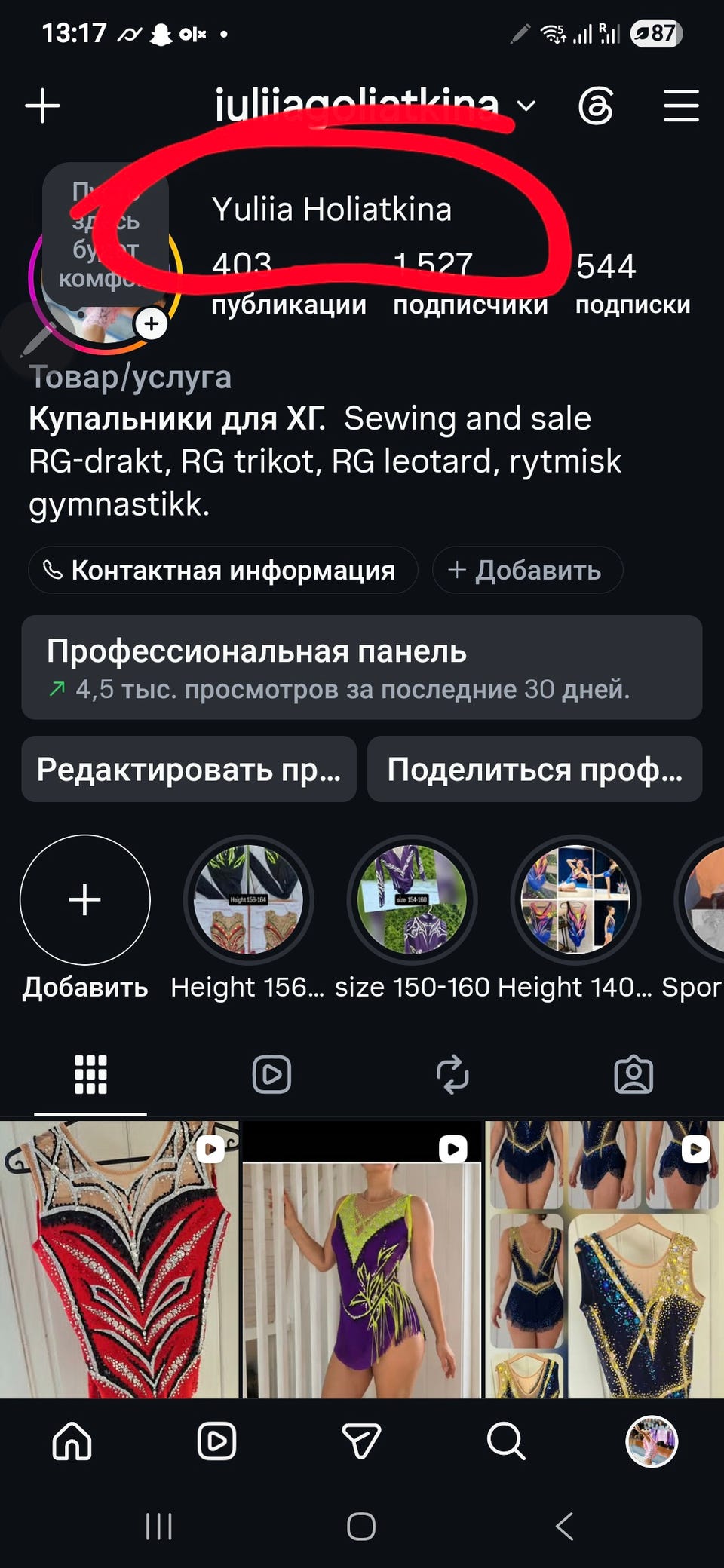Add a new highlight with the Добавить circle
Screen dimensions: 724x1568
tap(85, 900)
